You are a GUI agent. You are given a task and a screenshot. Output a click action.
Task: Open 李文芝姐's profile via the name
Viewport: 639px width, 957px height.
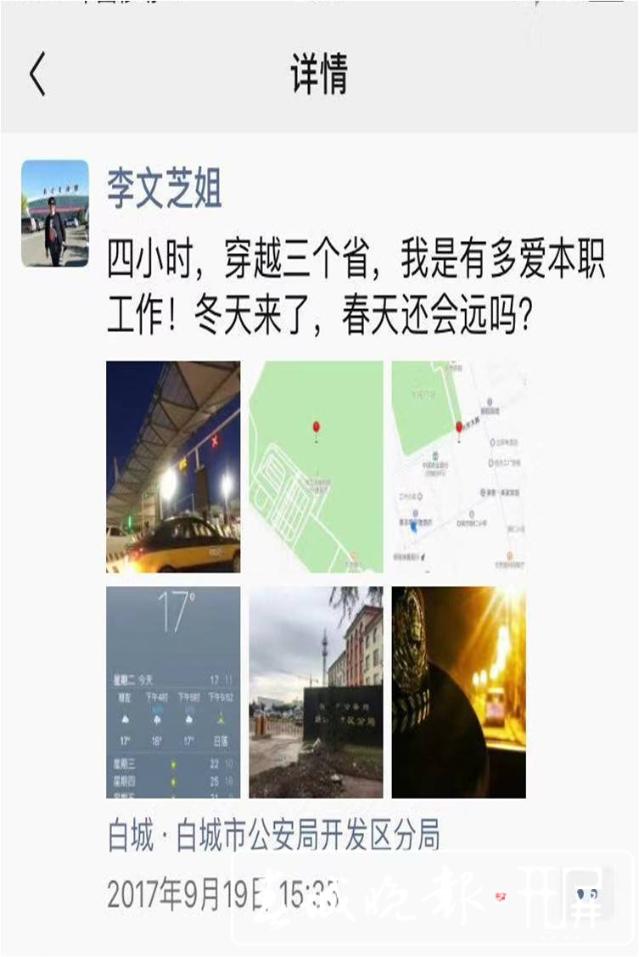pyautogui.click(x=164, y=188)
